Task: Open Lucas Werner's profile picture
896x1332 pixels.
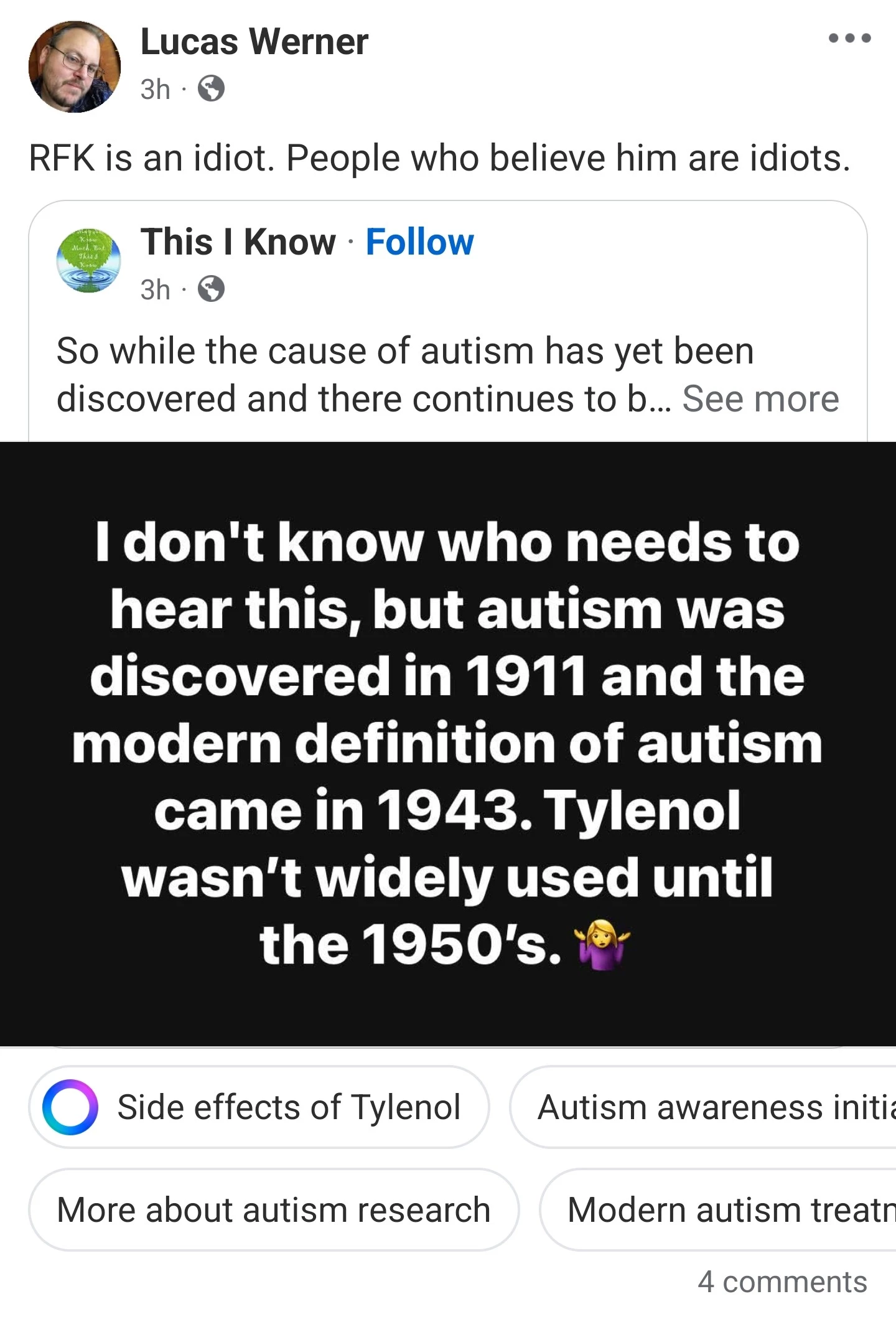Action: pos(75,67)
